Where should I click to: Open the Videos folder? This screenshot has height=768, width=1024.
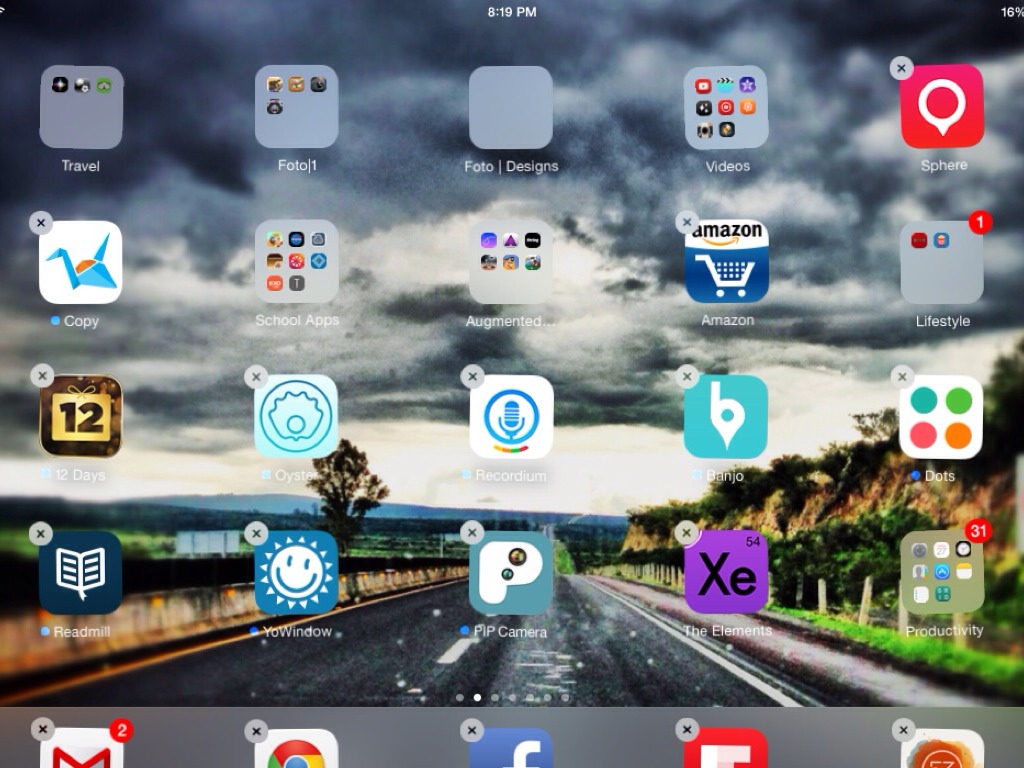point(726,107)
